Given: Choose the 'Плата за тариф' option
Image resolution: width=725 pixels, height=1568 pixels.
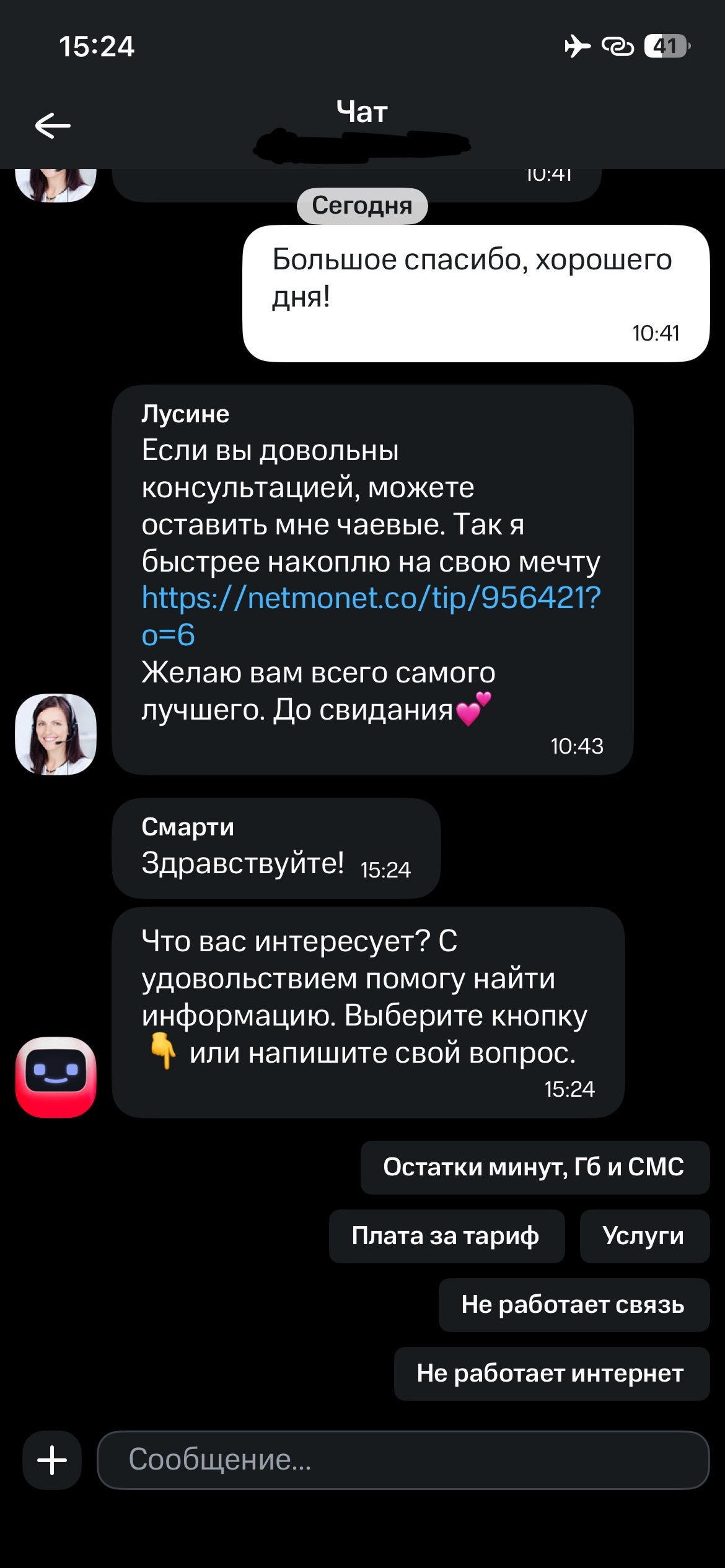Looking at the screenshot, I should click(446, 1236).
